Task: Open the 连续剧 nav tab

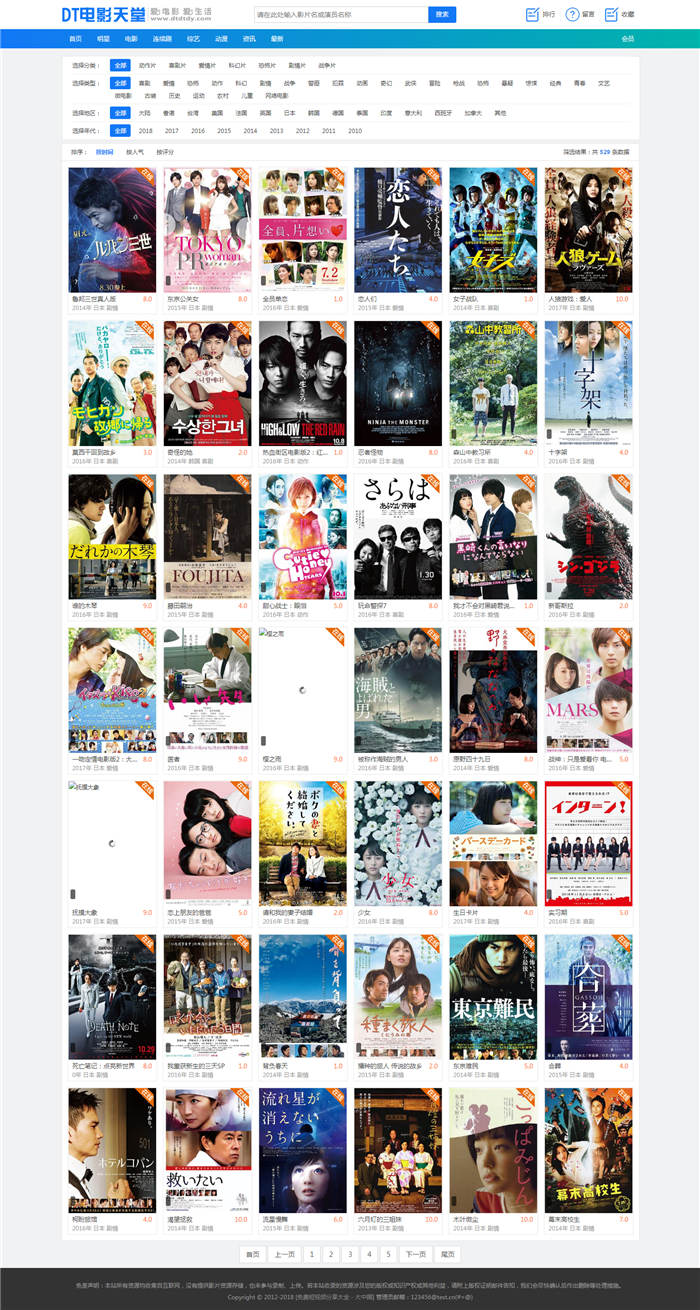Action: click(x=161, y=39)
